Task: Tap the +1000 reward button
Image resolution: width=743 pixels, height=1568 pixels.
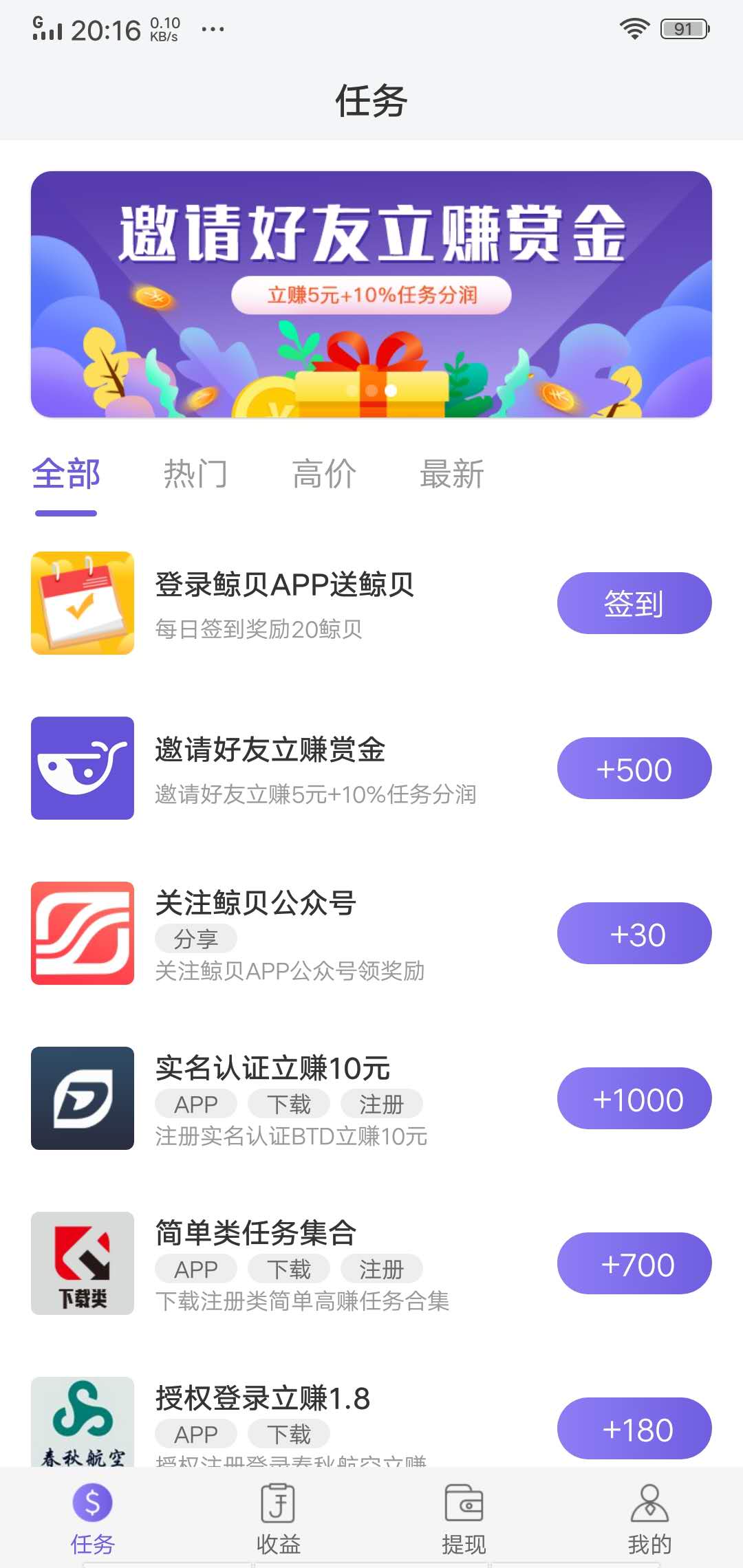Action: 634,1098
